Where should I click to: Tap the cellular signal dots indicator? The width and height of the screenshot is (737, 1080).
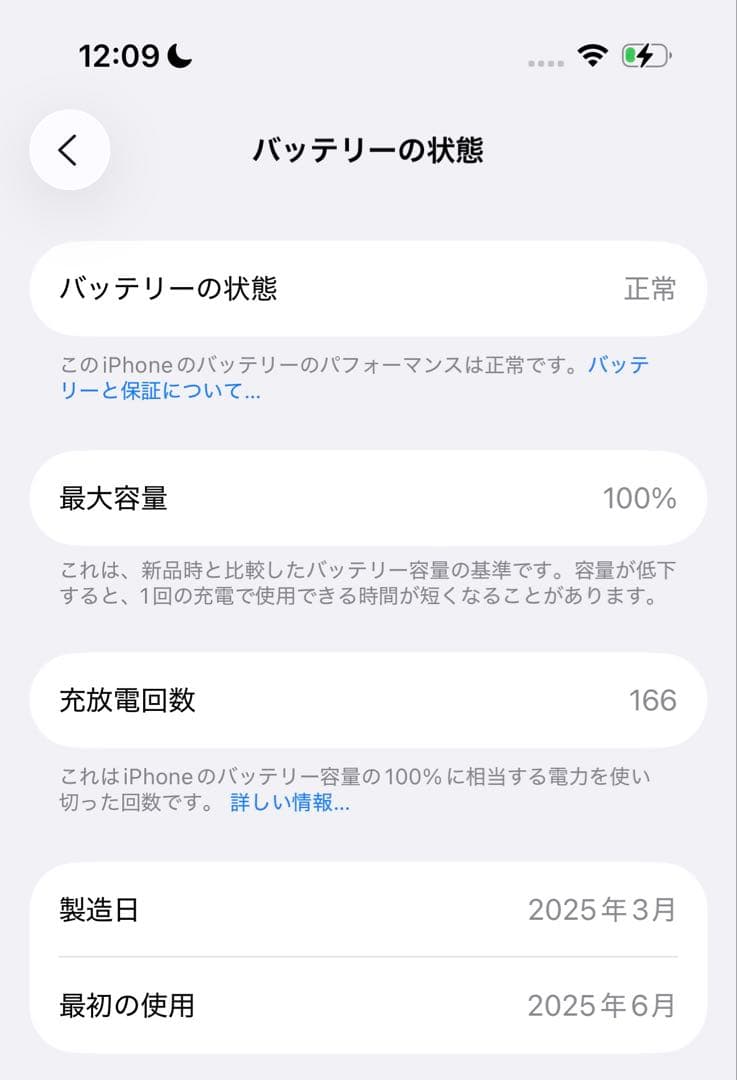(544, 62)
